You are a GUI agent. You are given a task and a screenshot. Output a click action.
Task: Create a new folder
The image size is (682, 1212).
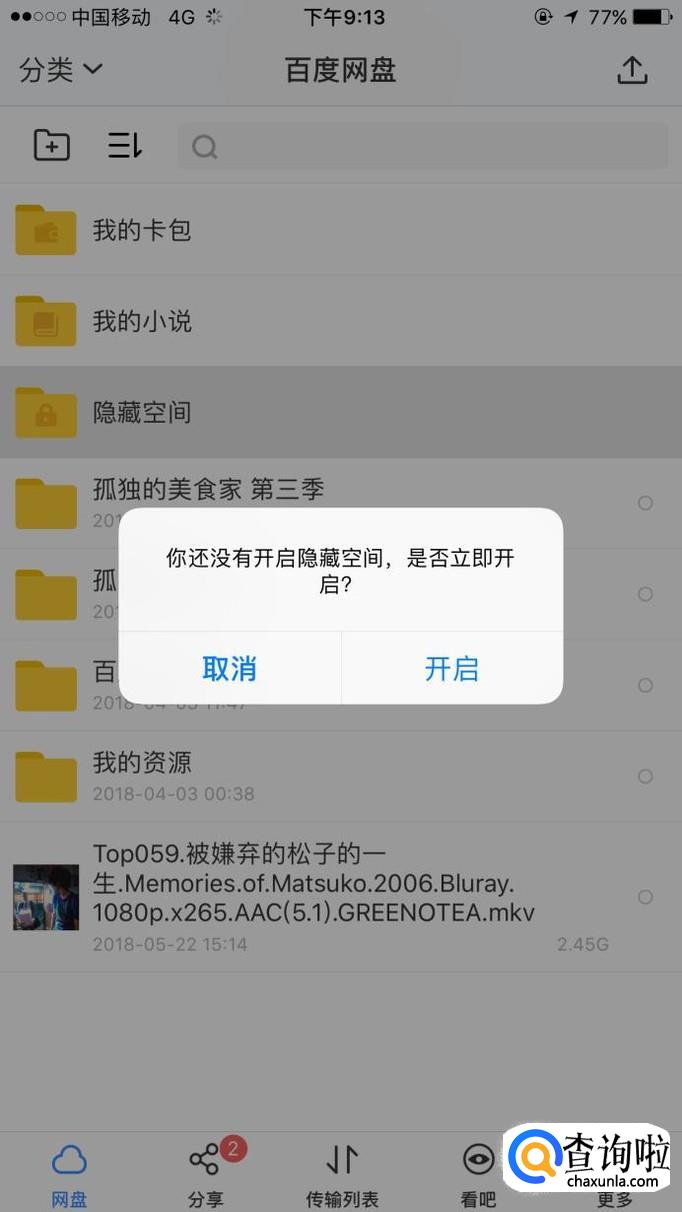52,146
